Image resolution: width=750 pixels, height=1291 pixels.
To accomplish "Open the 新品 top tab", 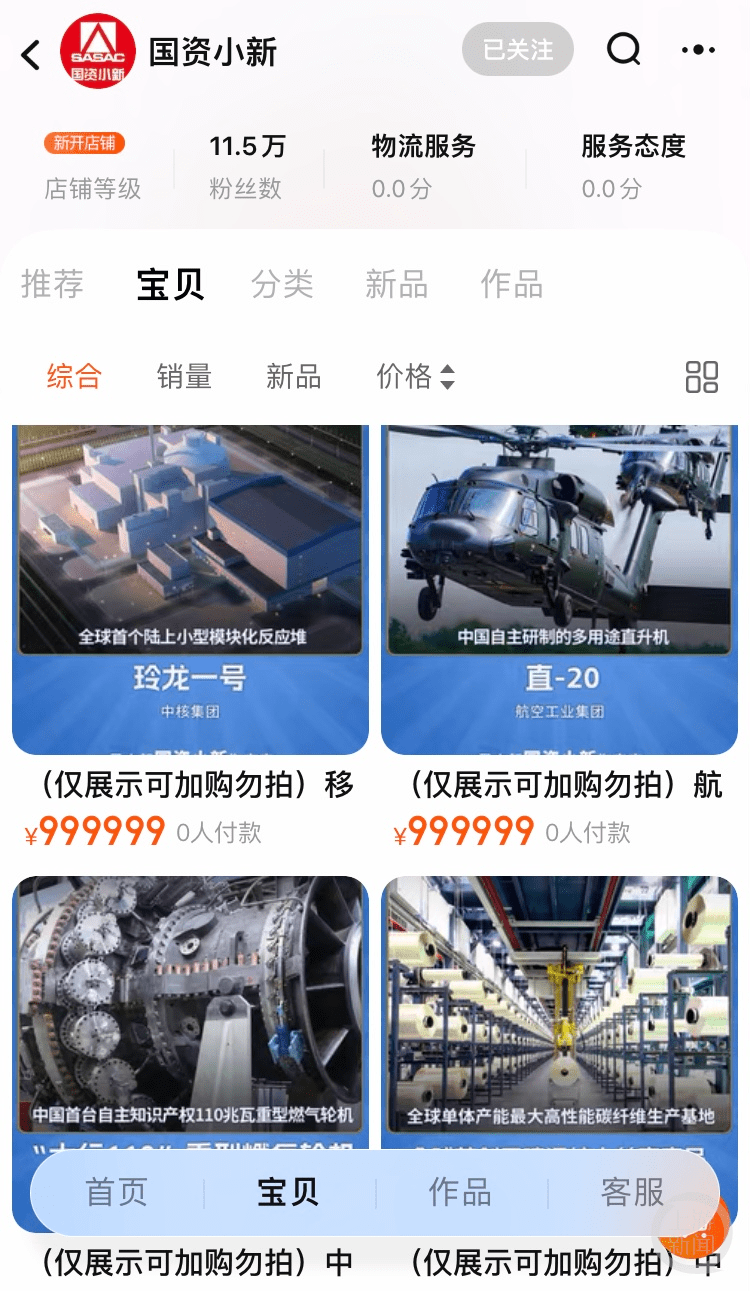I will [x=396, y=284].
